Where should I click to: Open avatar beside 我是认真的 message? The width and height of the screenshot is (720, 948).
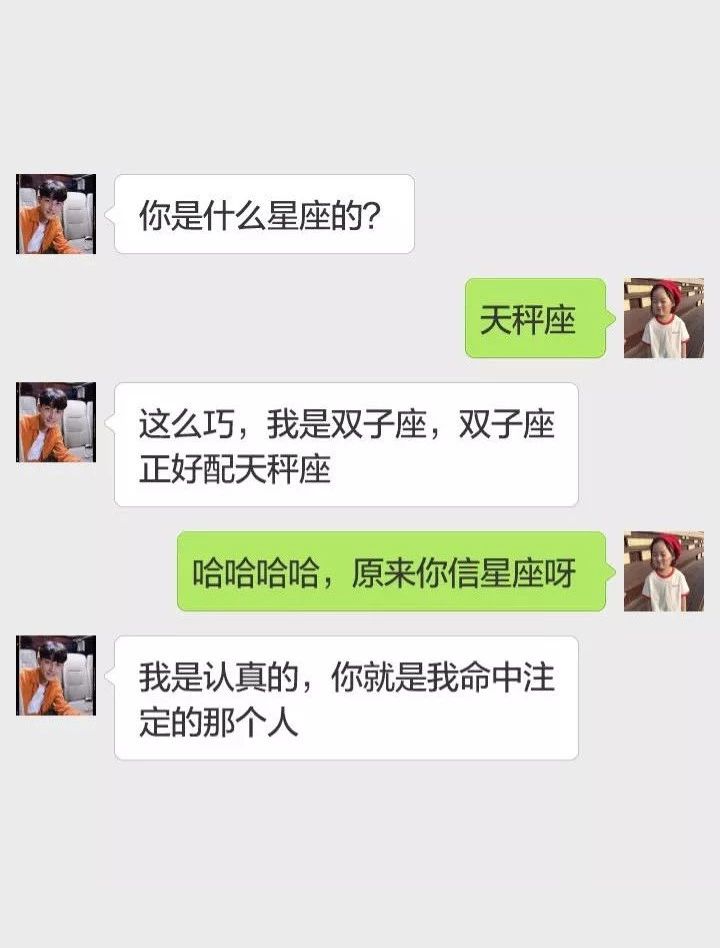pyautogui.click(x=56, y=675)
